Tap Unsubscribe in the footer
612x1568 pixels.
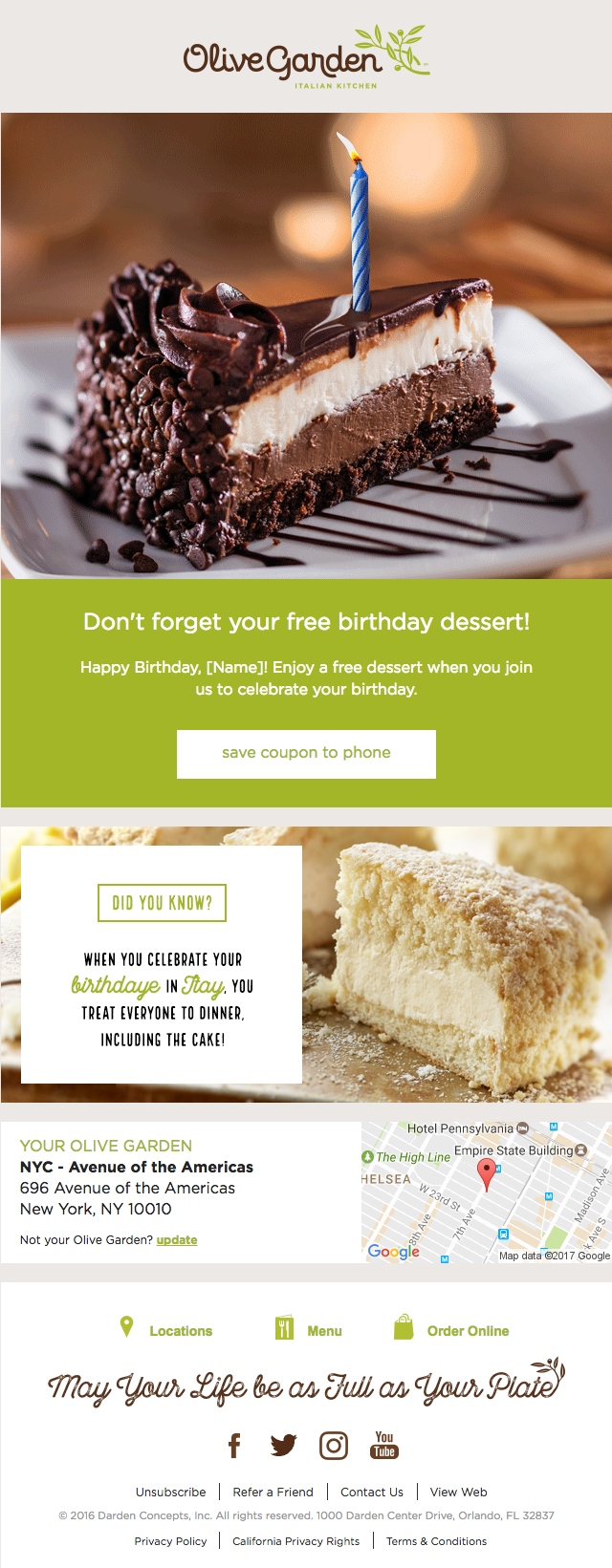[x=170, y=1492]
